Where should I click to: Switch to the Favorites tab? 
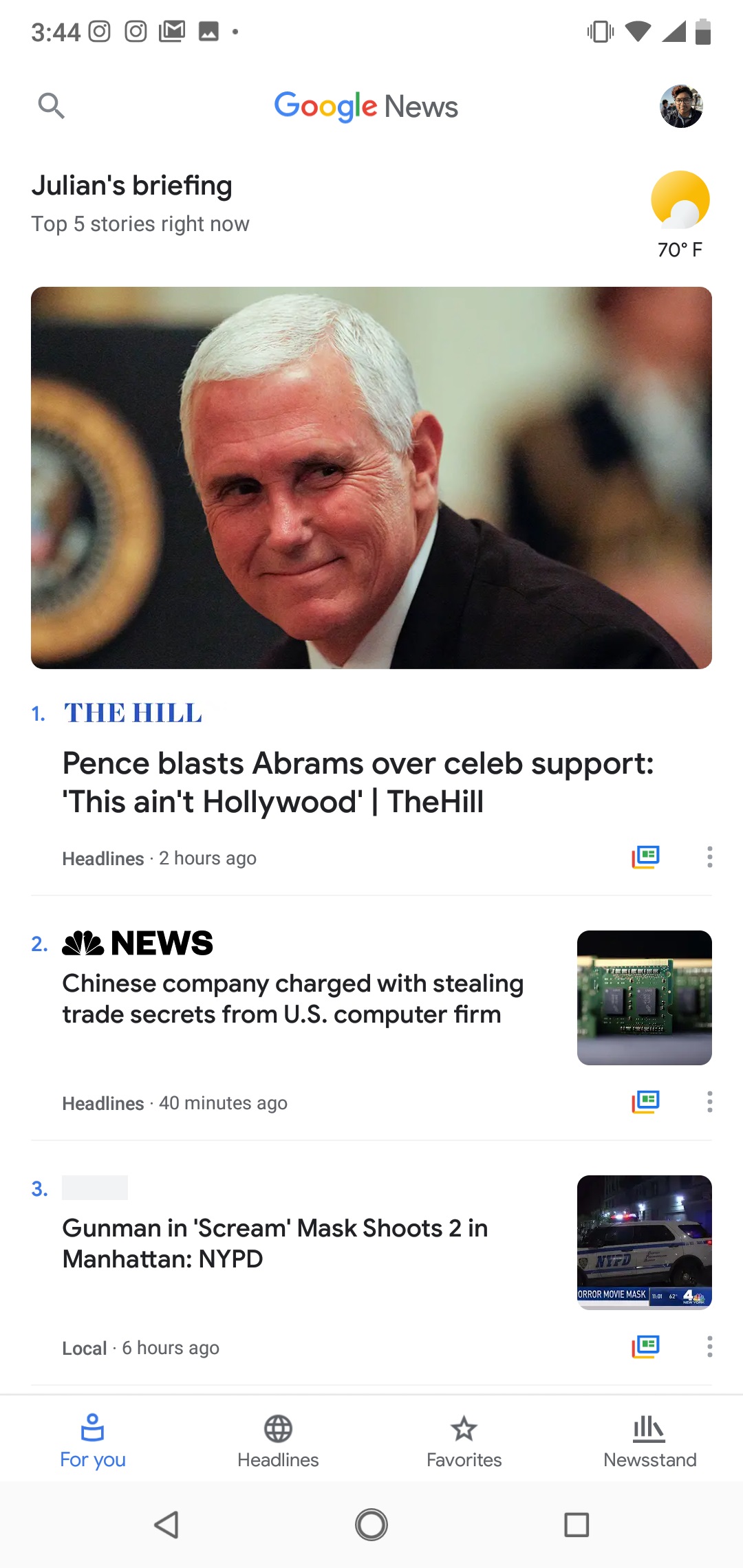click(x=464, y=1441)
